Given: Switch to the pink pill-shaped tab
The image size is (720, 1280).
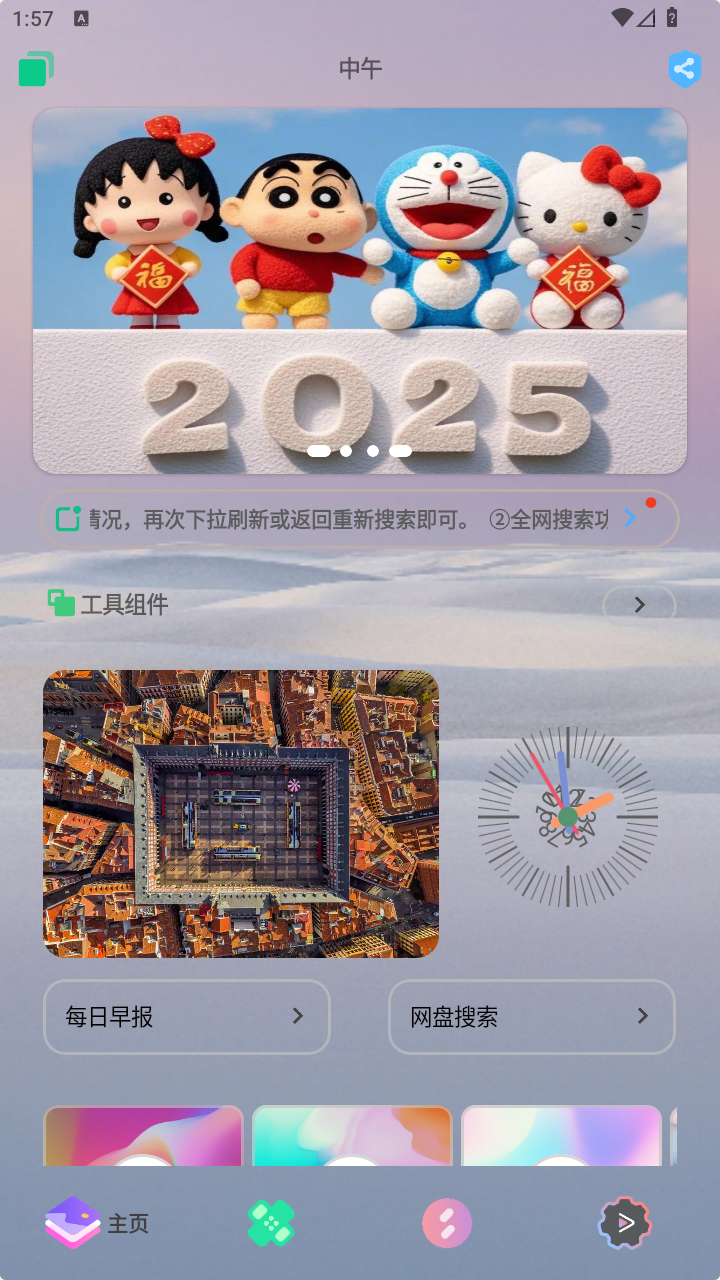Looking at the screenshot, I should point(447,1223).
